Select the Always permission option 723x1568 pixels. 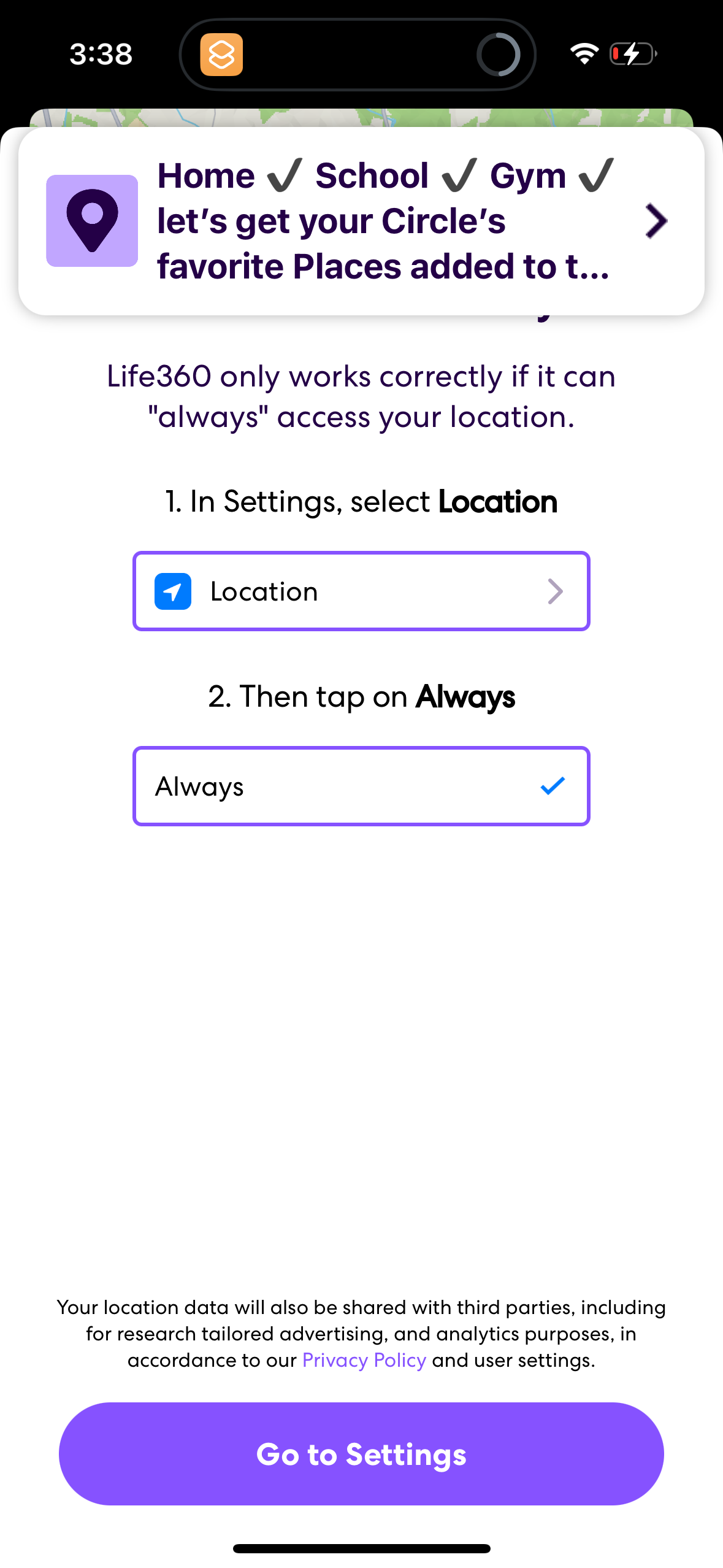click(361, 786)
